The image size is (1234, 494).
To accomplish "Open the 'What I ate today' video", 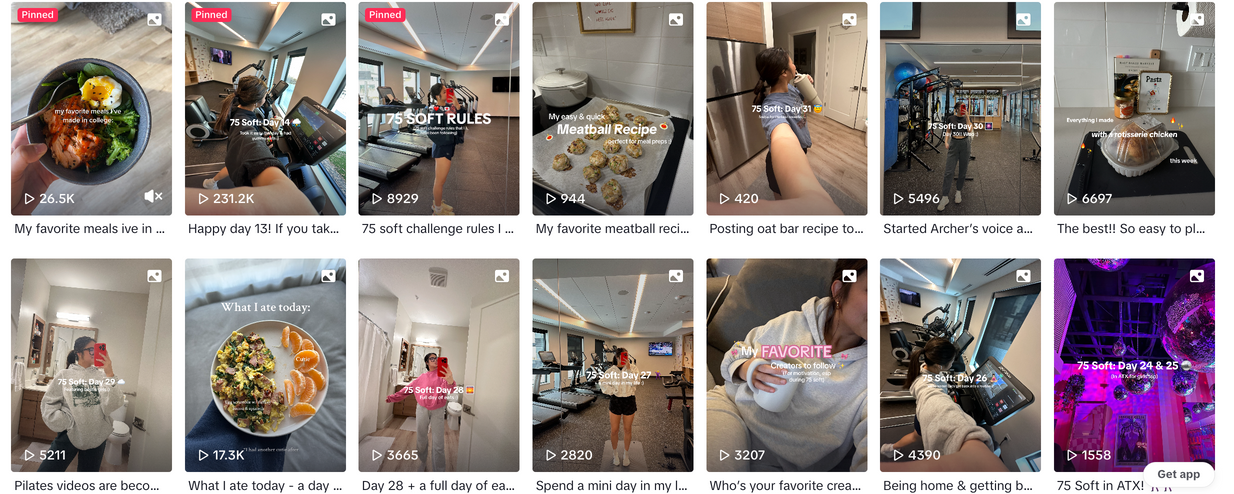I will [265, 365].
